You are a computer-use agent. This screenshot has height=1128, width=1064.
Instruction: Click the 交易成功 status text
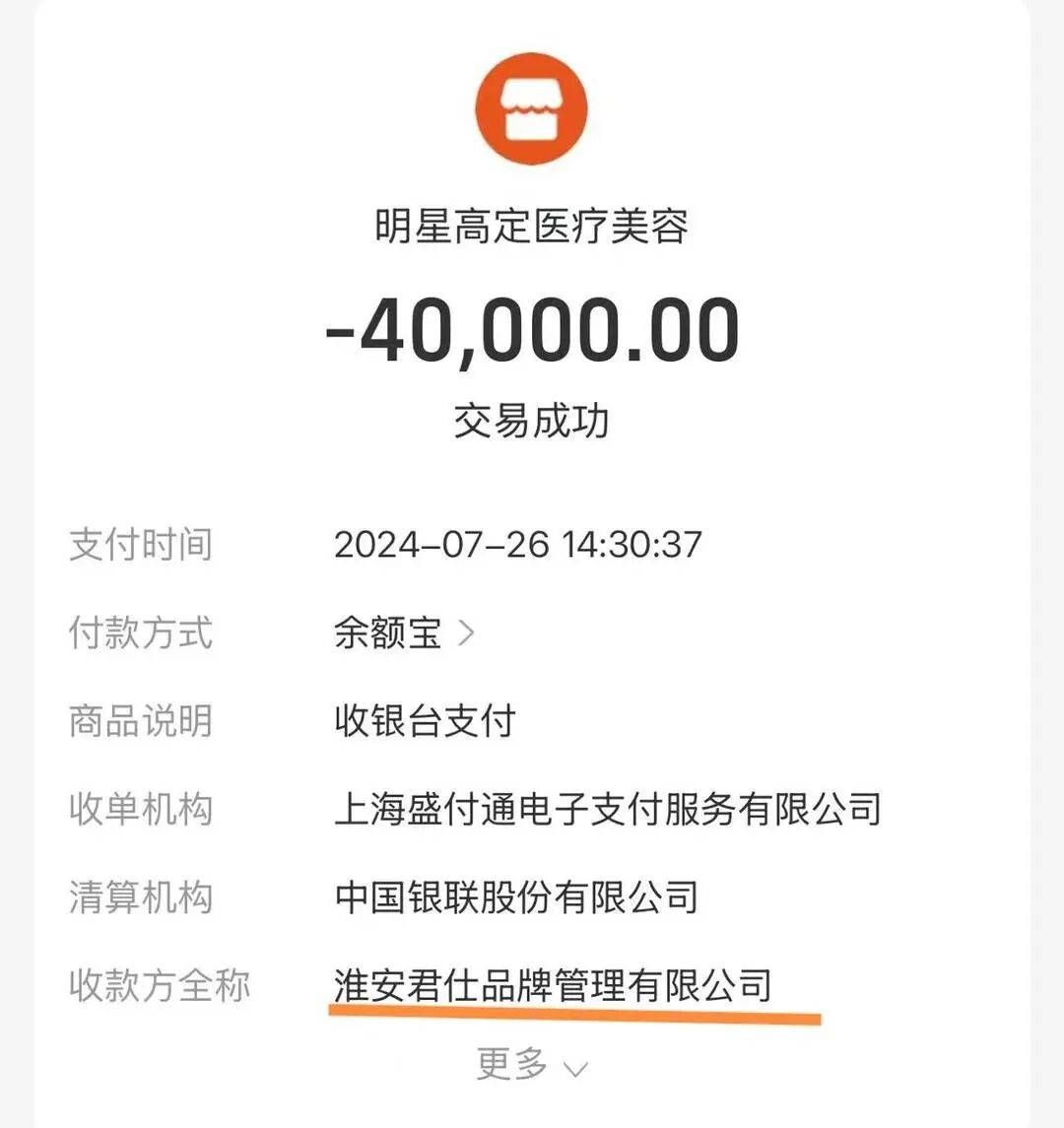click(532, 419)
